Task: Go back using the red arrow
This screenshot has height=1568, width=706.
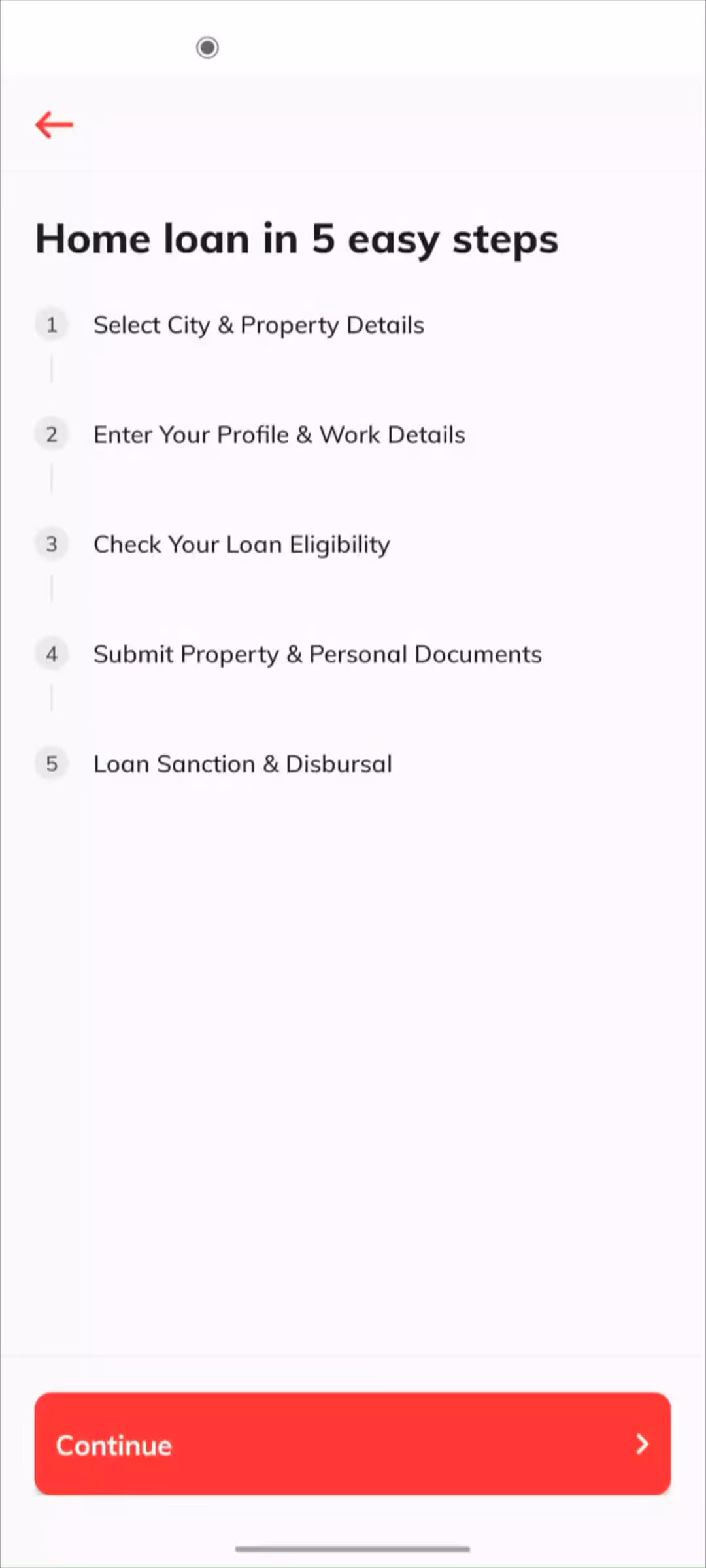Action: click(54, 125)
